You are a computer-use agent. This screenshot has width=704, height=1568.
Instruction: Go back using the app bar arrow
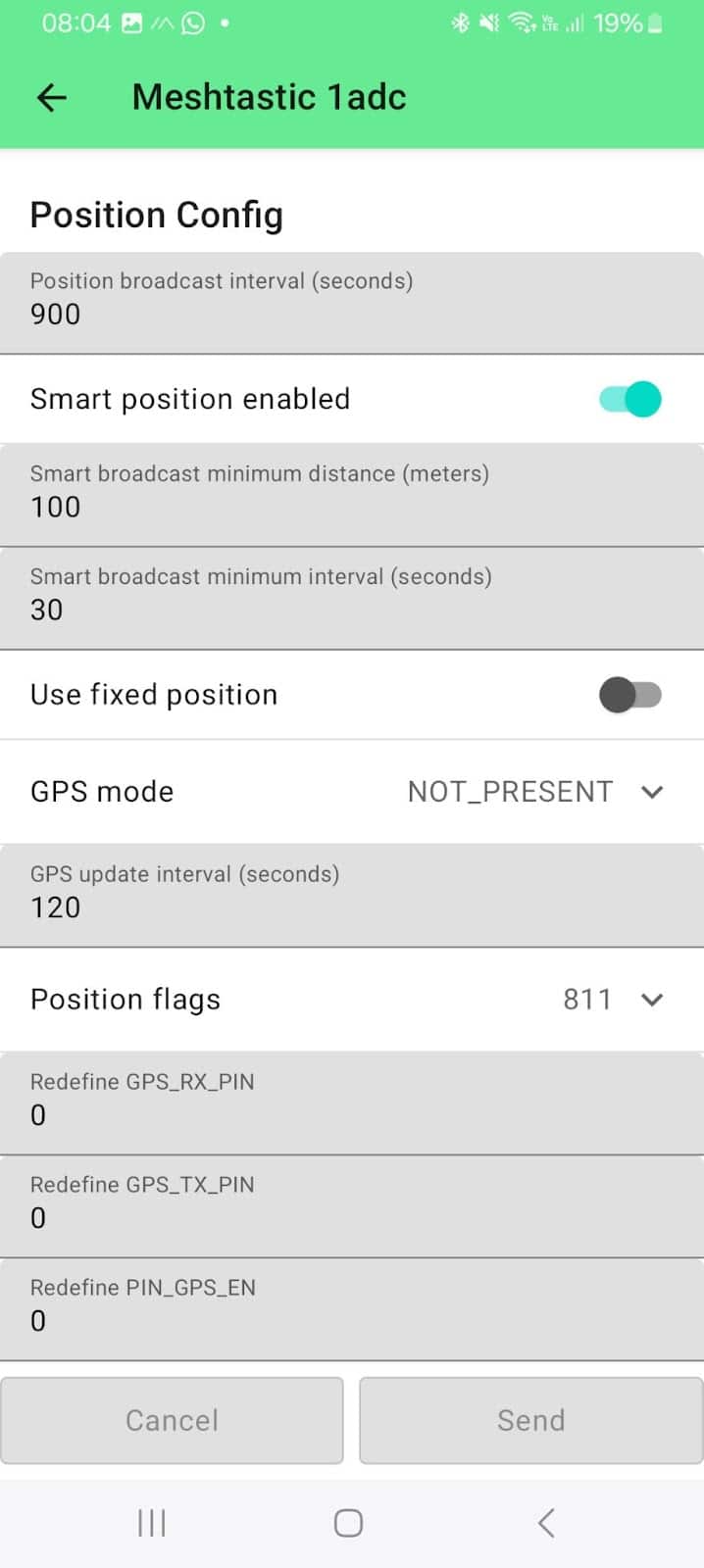click(51, 97)
